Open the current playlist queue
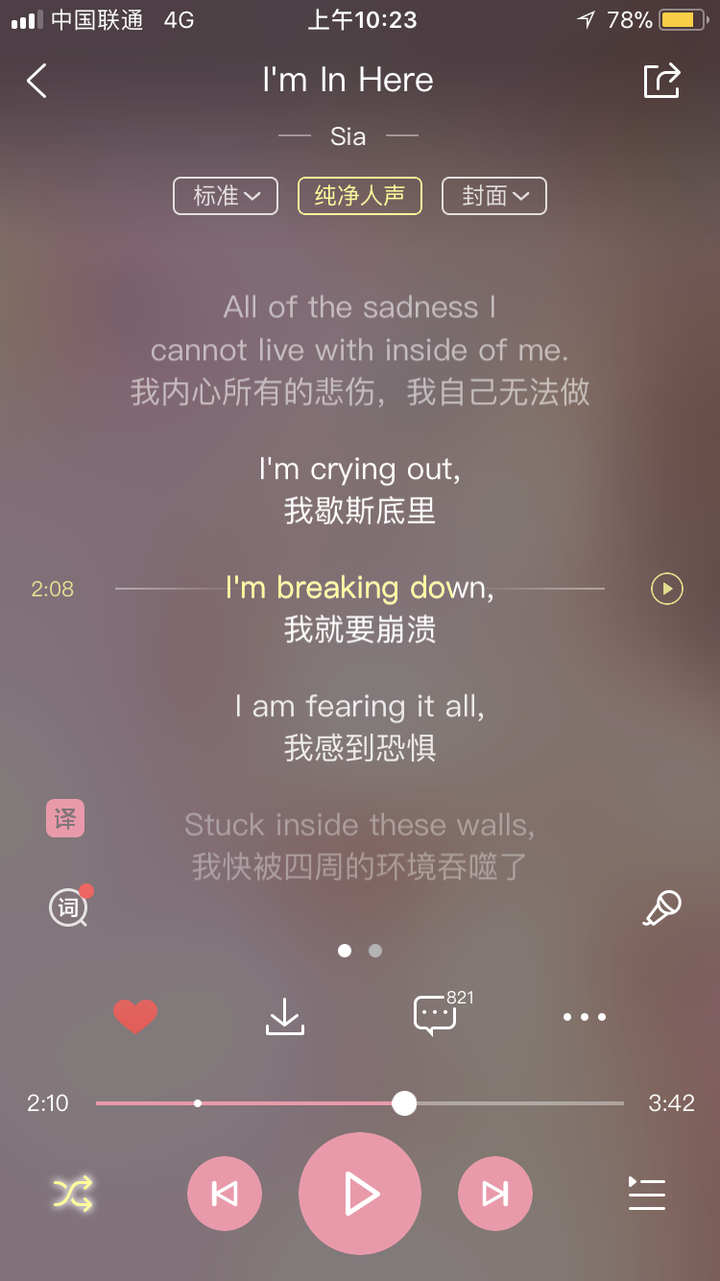This screenshot has height=1281, width=720. (x=647, y=1193)
